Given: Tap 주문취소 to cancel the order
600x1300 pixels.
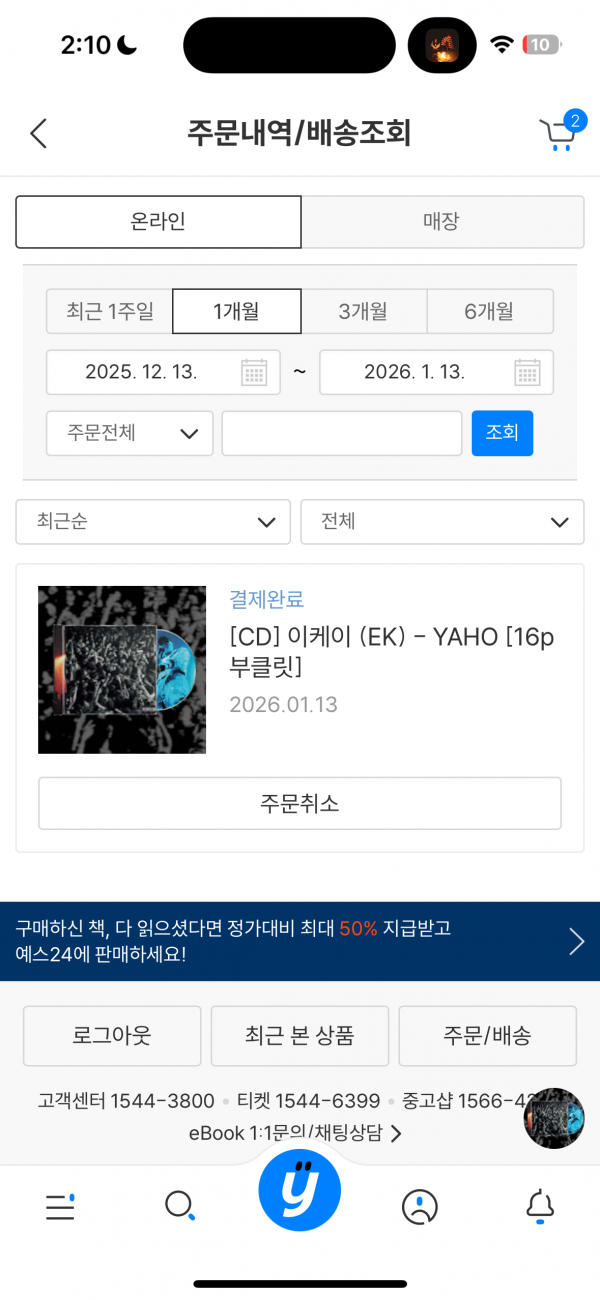Looking at the screenshot, I should tap(300, 803).
